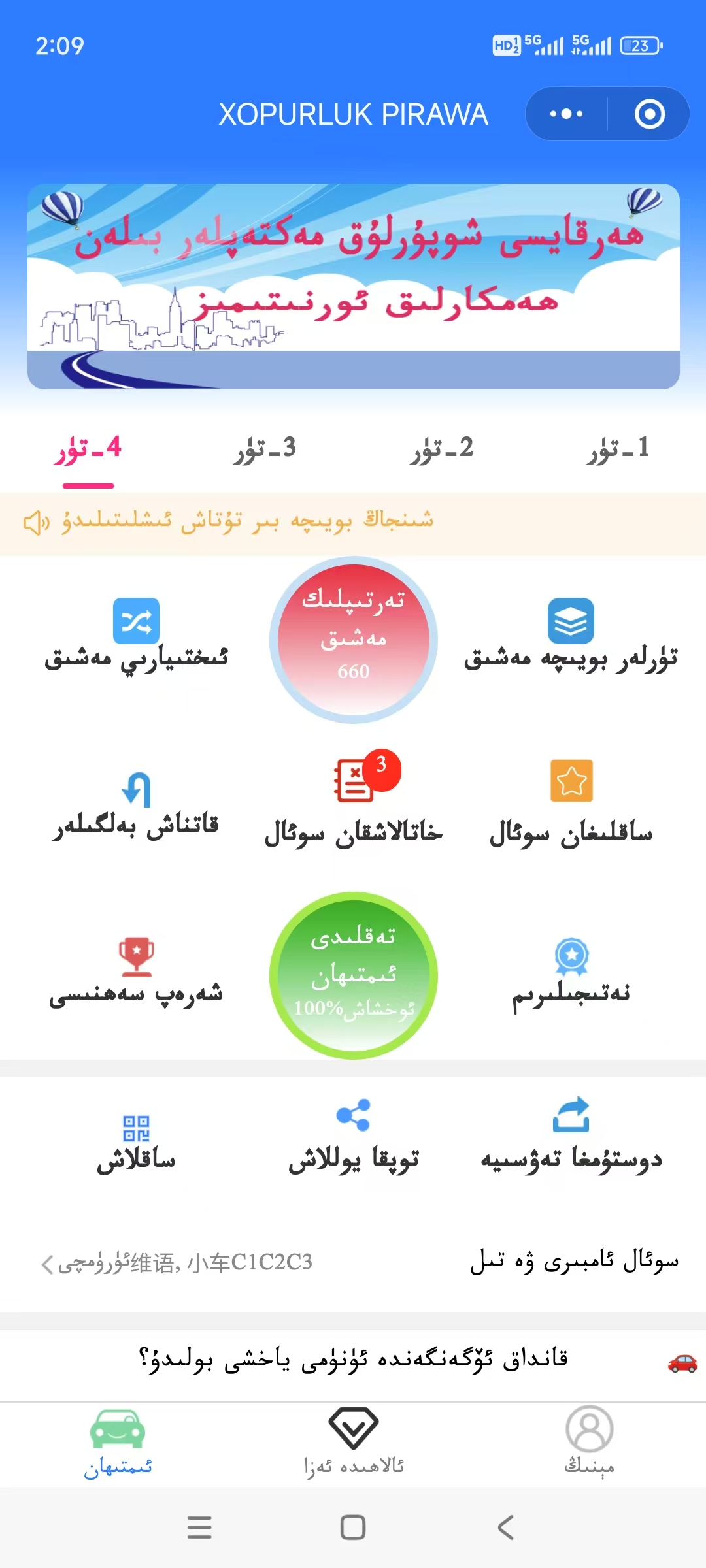Switch to the 3-تۈر tab

(x=265, y=449)
